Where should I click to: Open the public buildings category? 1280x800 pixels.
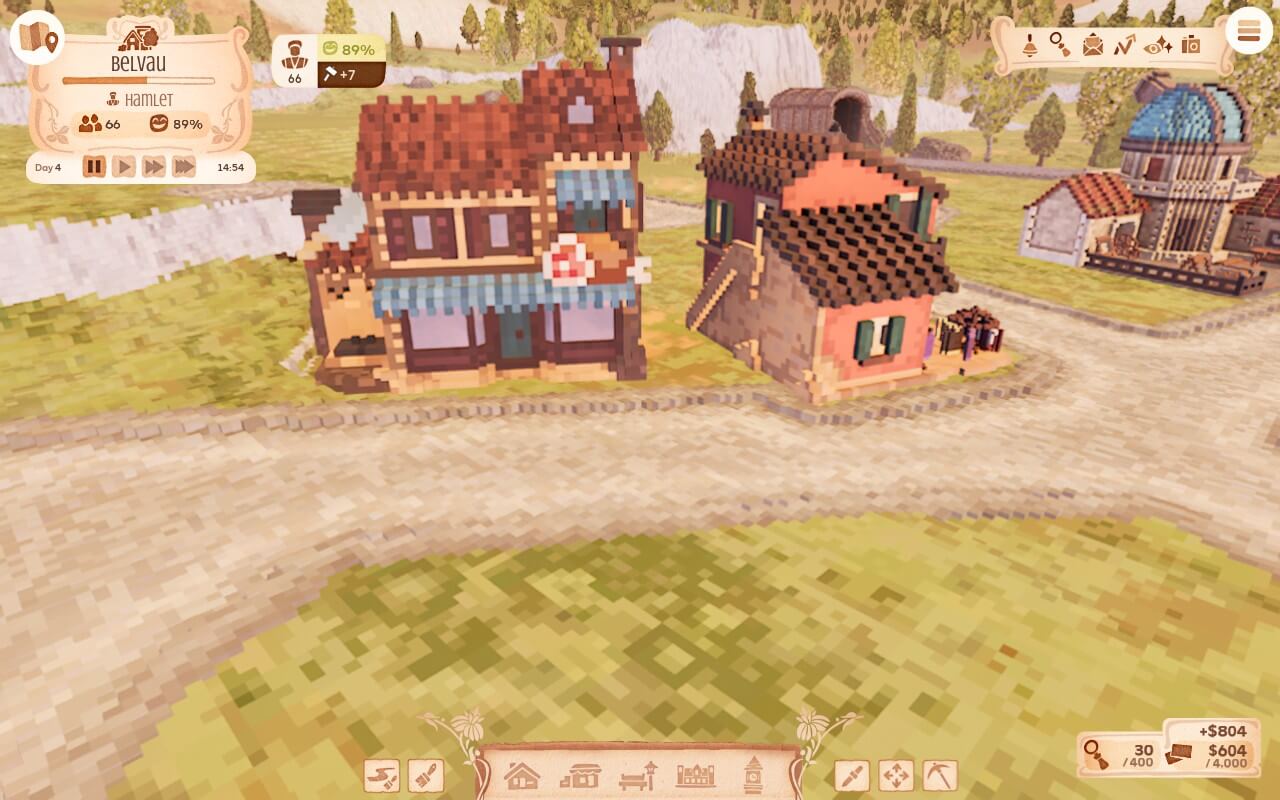[x=696, y=776]
